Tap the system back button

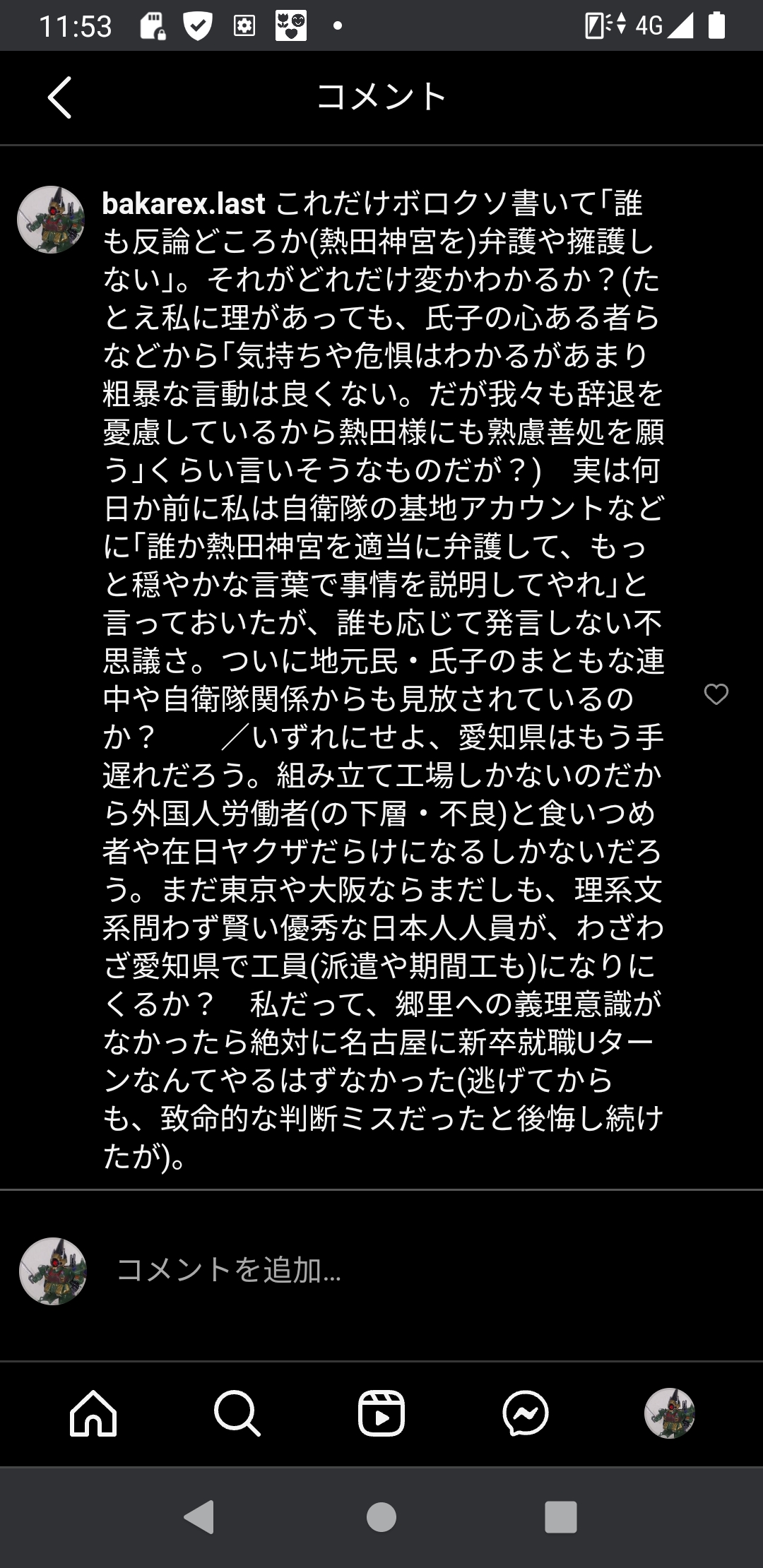pyautogui.click(x=199, y=1516)
